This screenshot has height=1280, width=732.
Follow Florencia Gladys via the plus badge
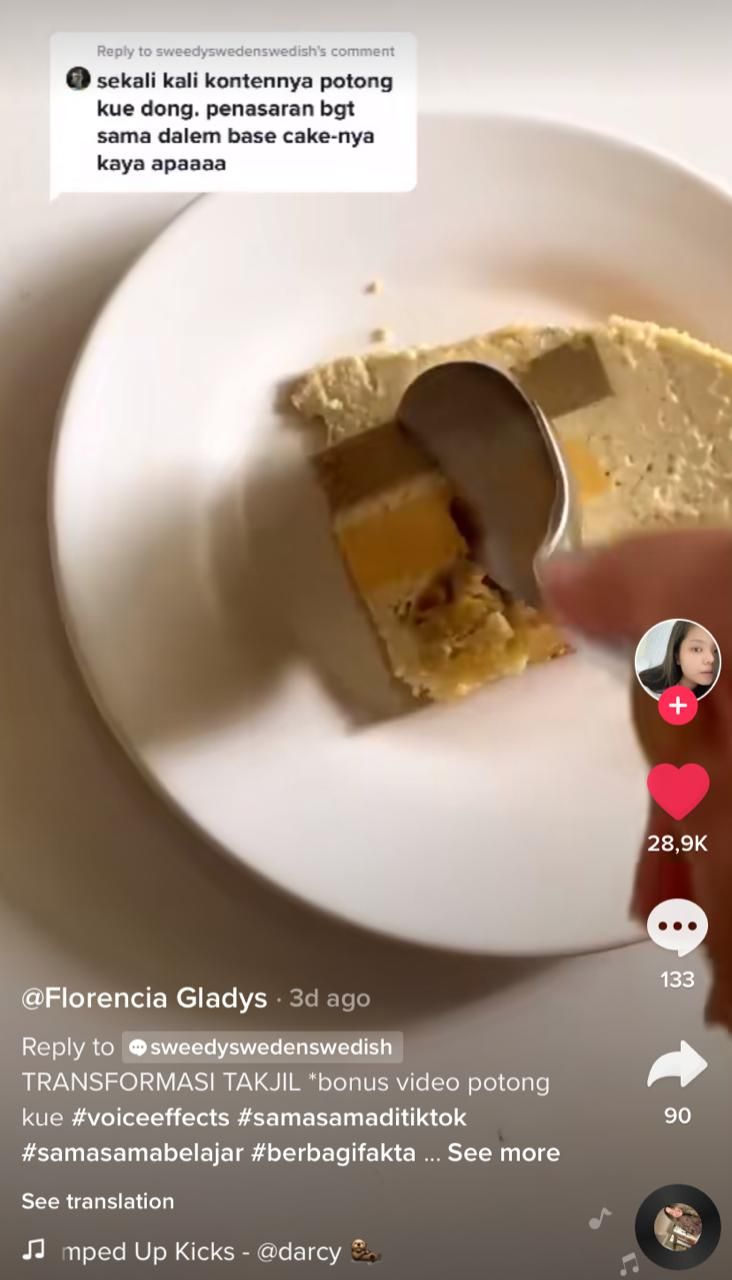[677, 706]
